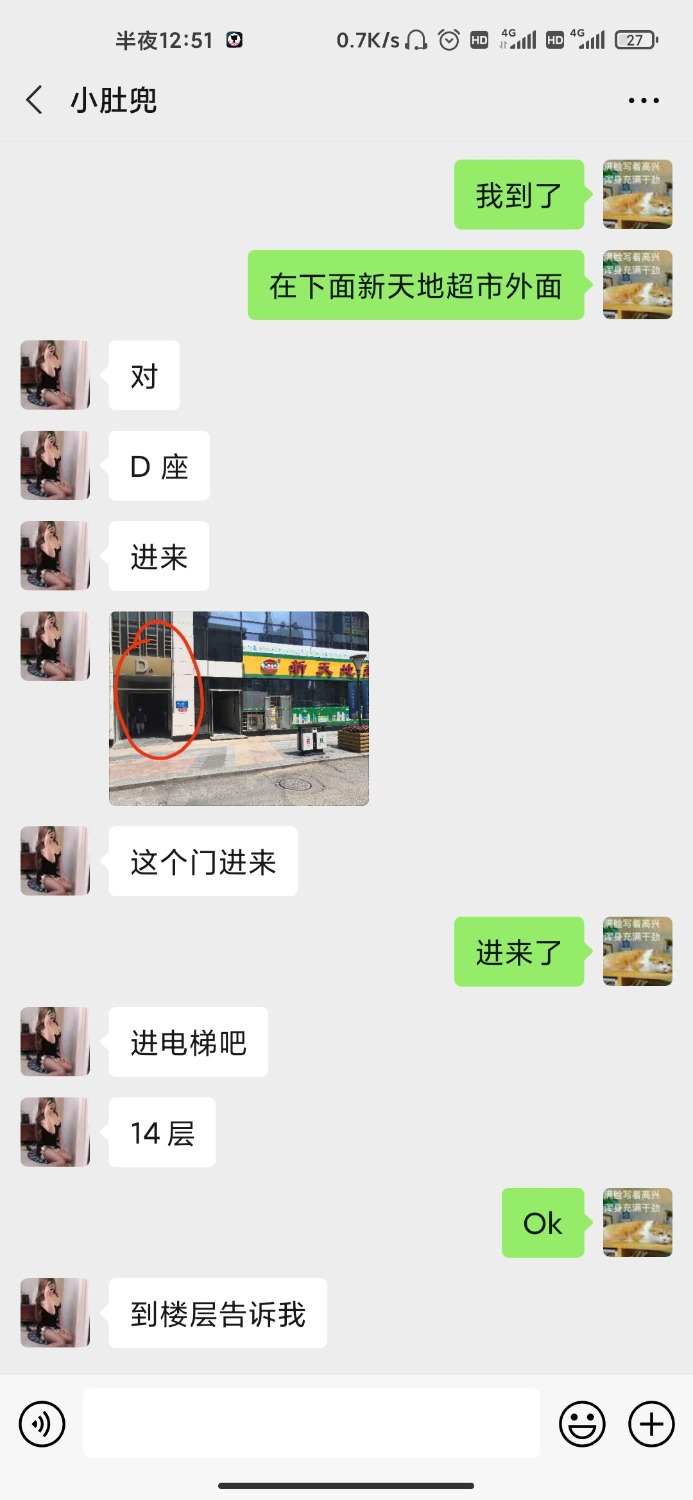The height and width of the screenshot is (1500, 693).
Task: Open the plus attachments menu
Action: click(651, 1423)
